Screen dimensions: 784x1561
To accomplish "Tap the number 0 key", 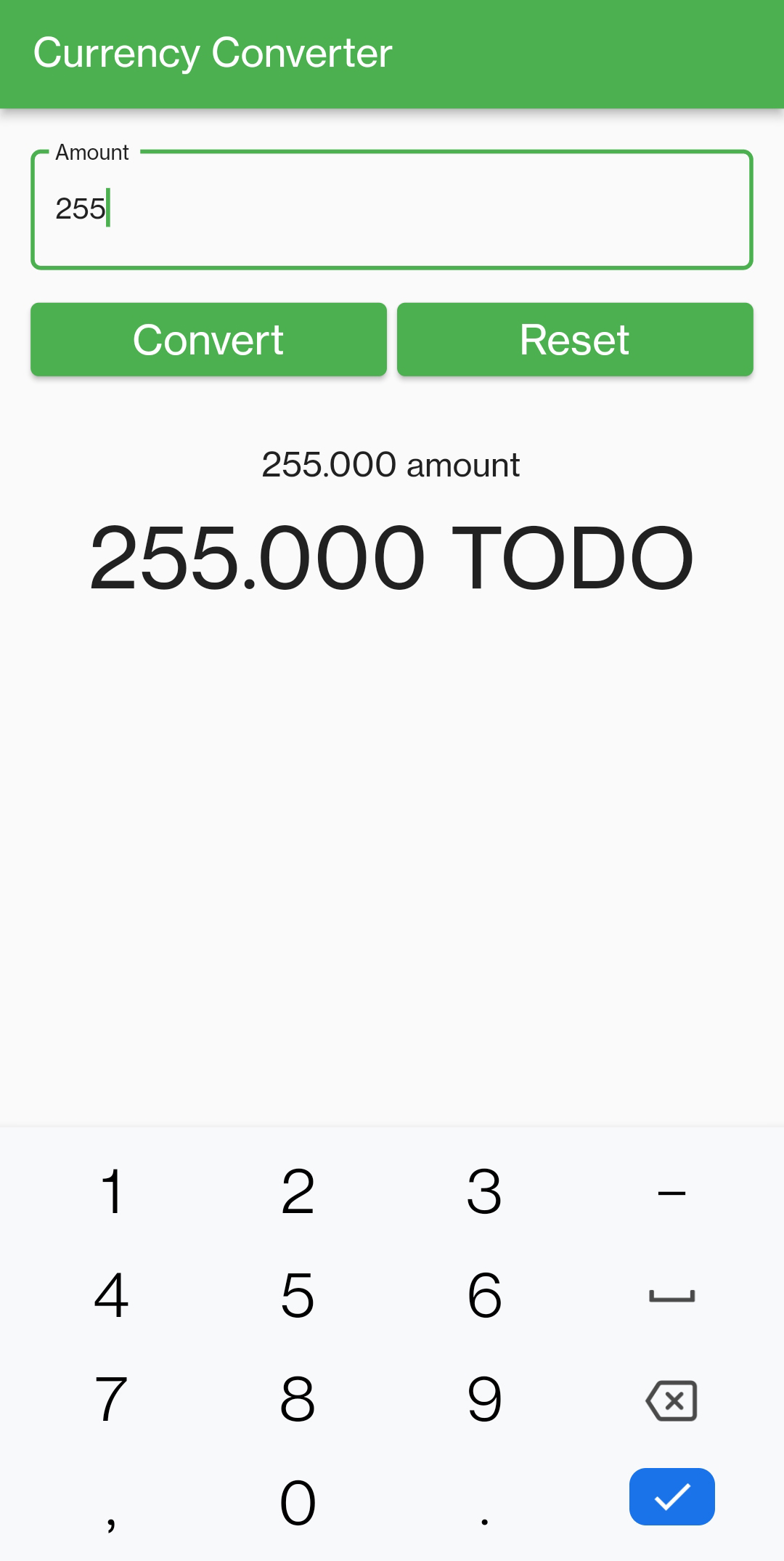I will point(297,1504).
